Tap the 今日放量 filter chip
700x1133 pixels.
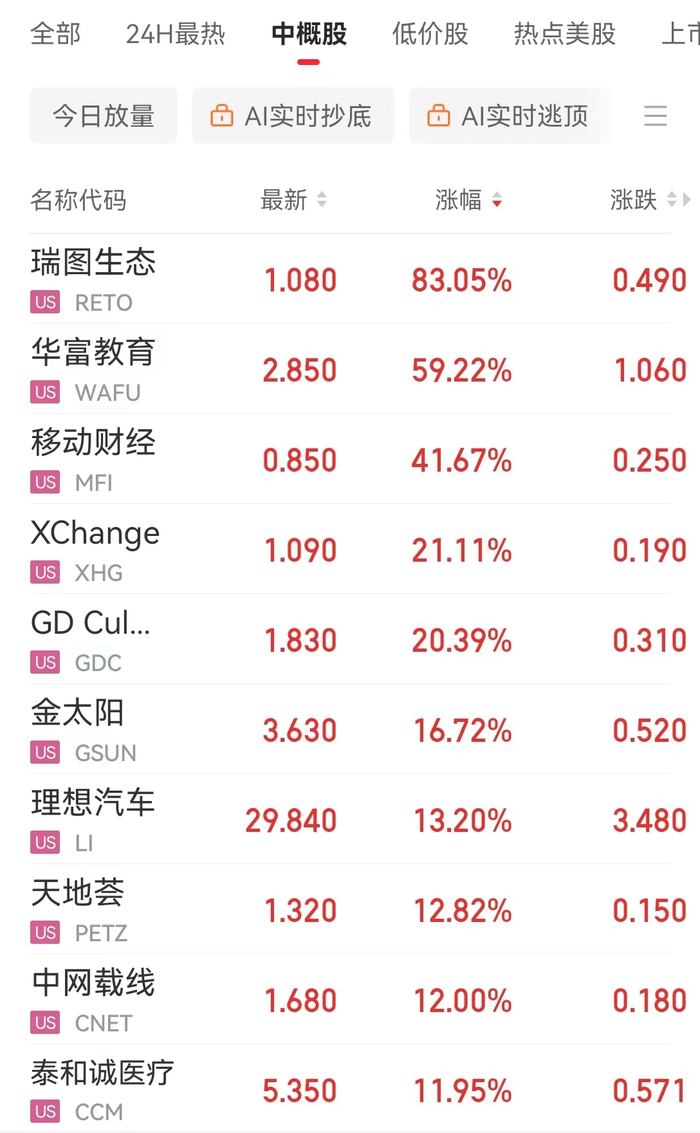click(x=103, y=116)
